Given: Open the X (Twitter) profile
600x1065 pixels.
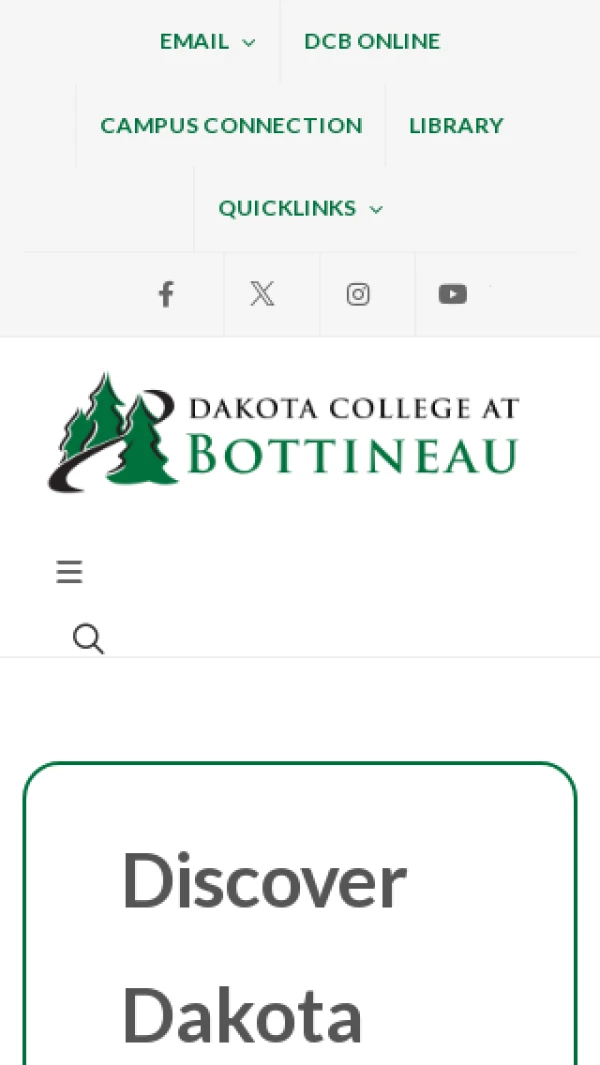Looking at the screenshot, I should [262, 294].
